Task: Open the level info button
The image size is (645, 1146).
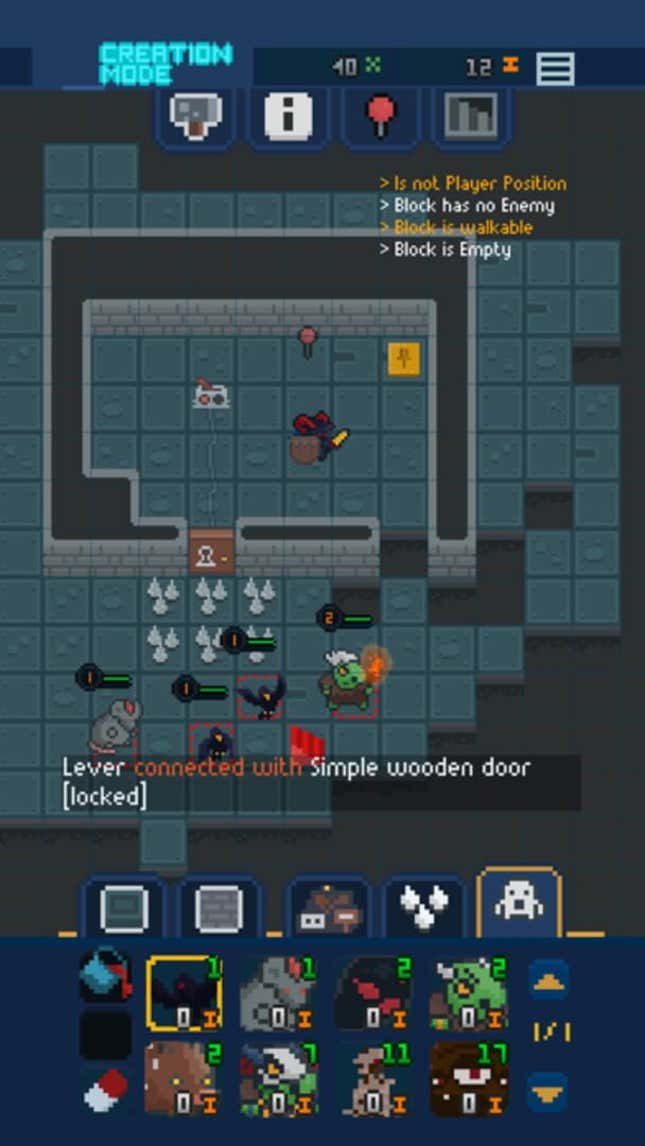Action: [287, 117]
